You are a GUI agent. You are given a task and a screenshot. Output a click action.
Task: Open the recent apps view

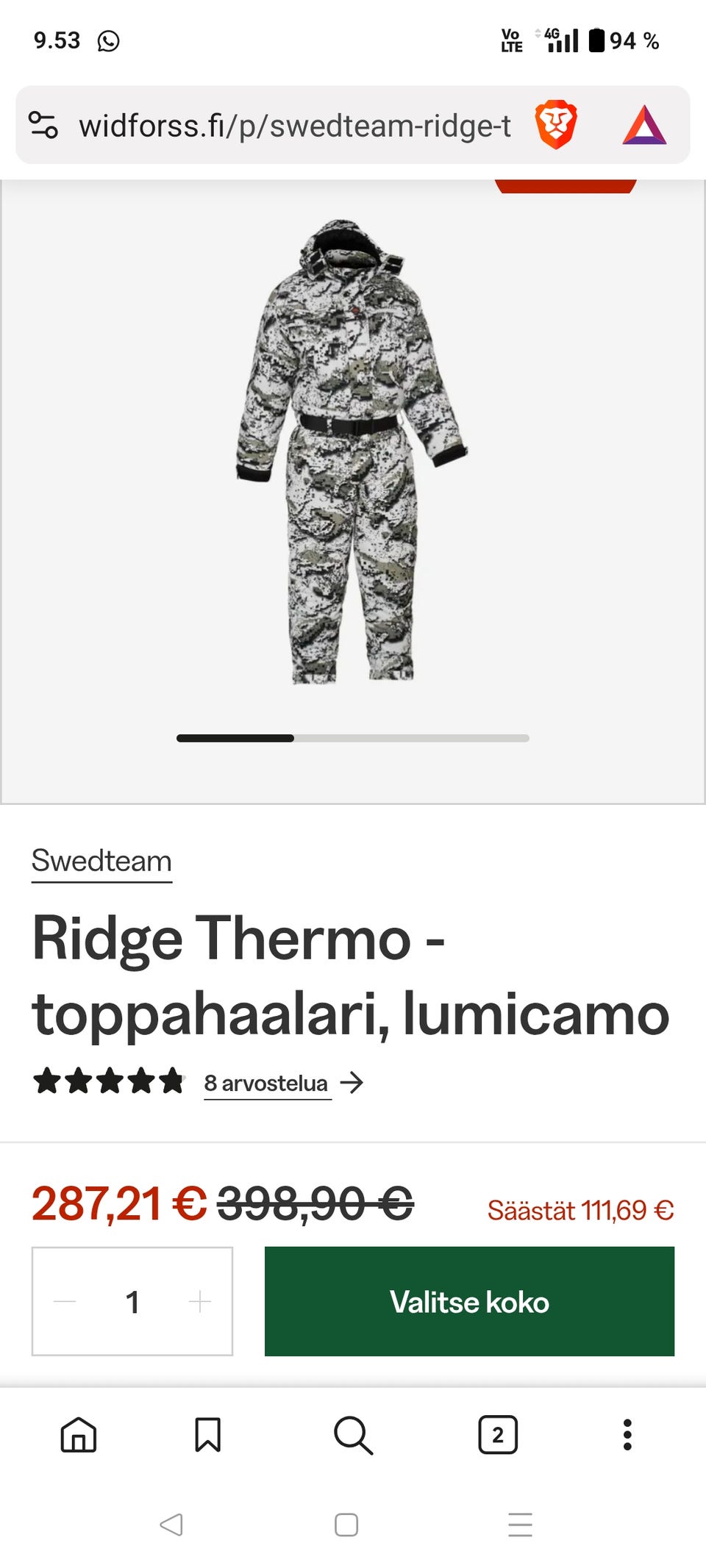tap(520, 1525)
